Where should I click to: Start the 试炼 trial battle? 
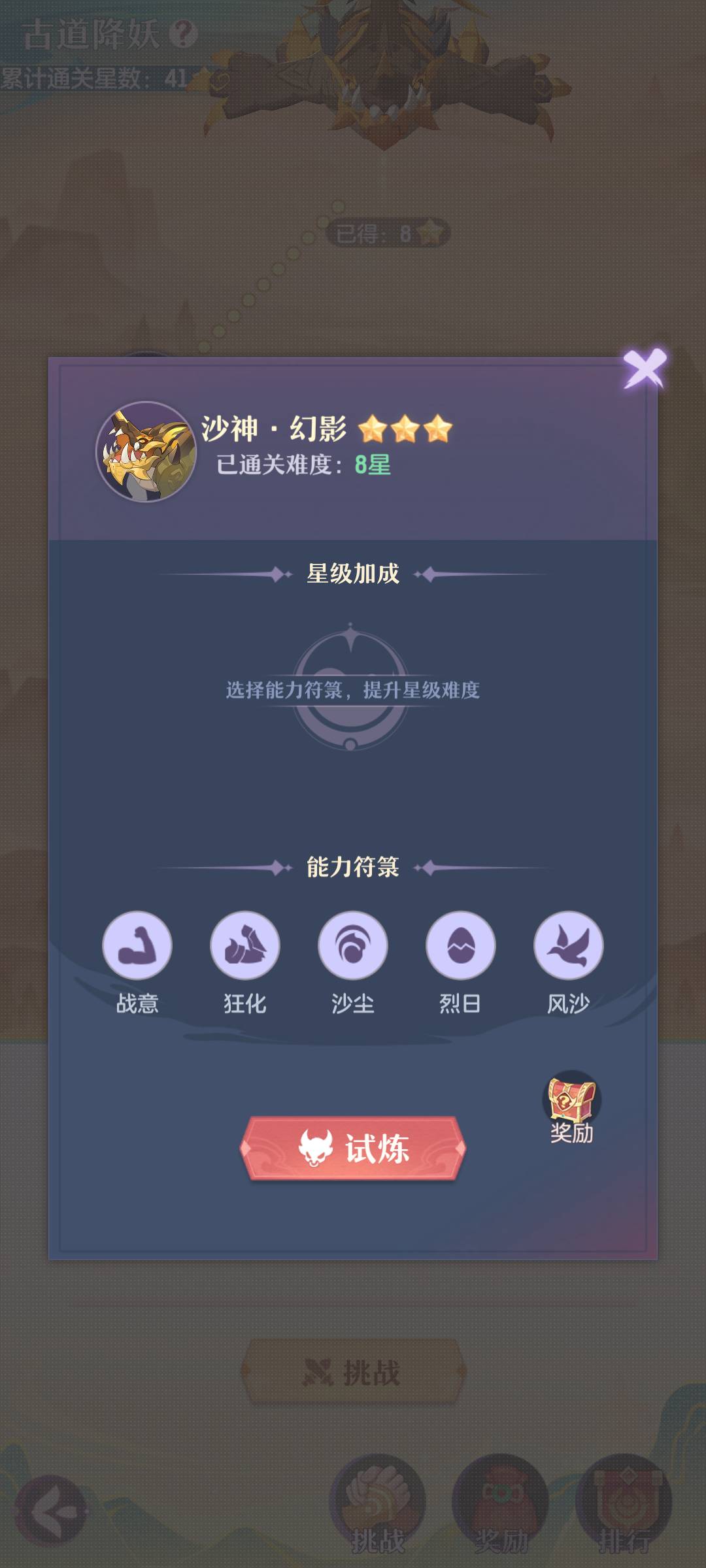click(353, 1149)
